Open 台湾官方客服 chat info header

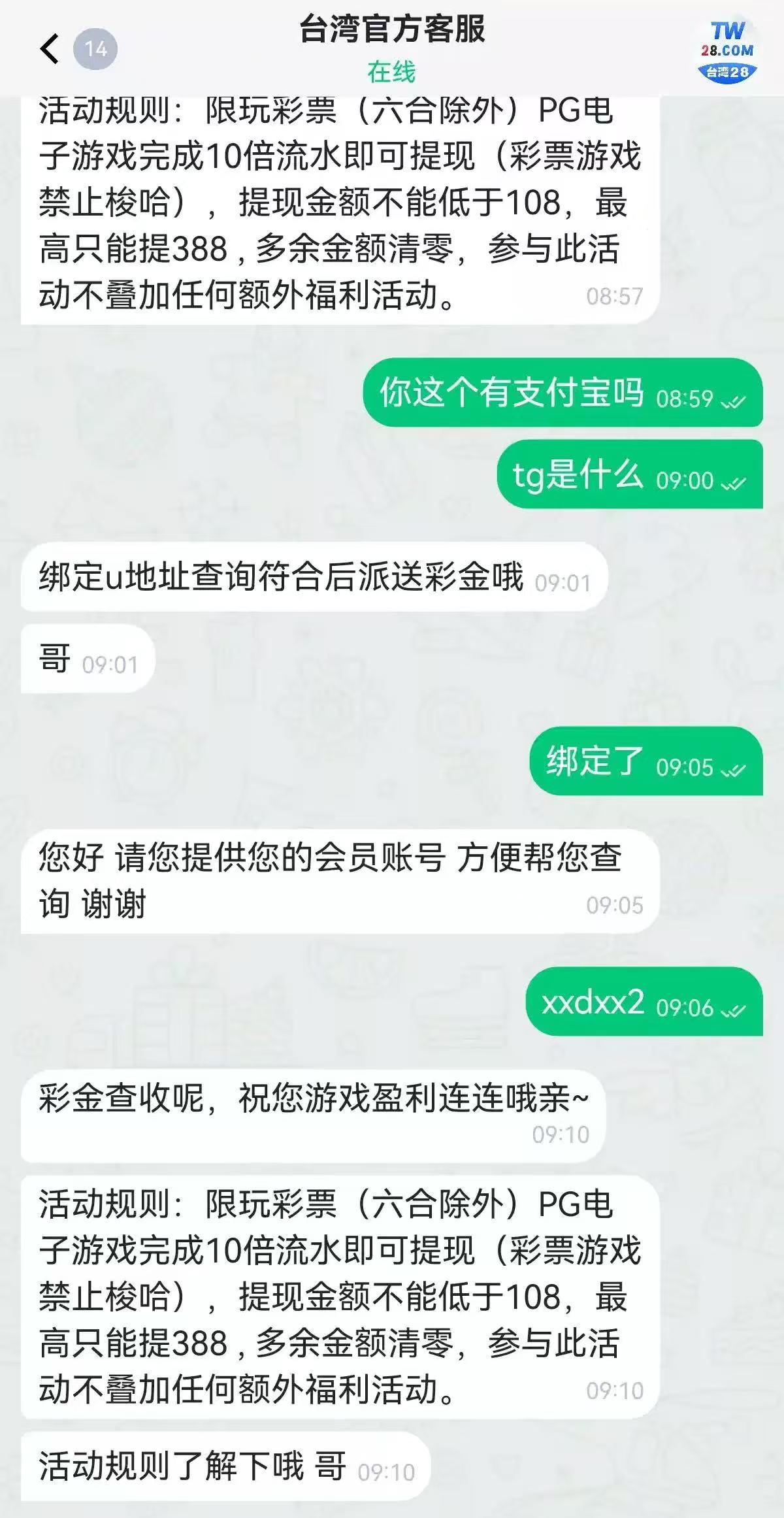point(392,47)
